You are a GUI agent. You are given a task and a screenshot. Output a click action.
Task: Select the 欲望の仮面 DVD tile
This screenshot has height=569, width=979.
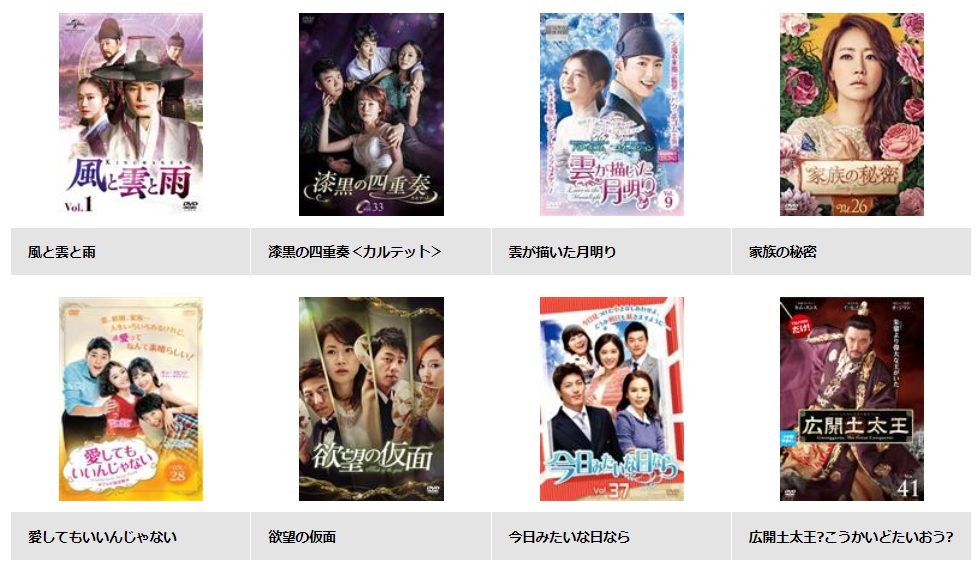pyautogui.click(x=371, y=398)
